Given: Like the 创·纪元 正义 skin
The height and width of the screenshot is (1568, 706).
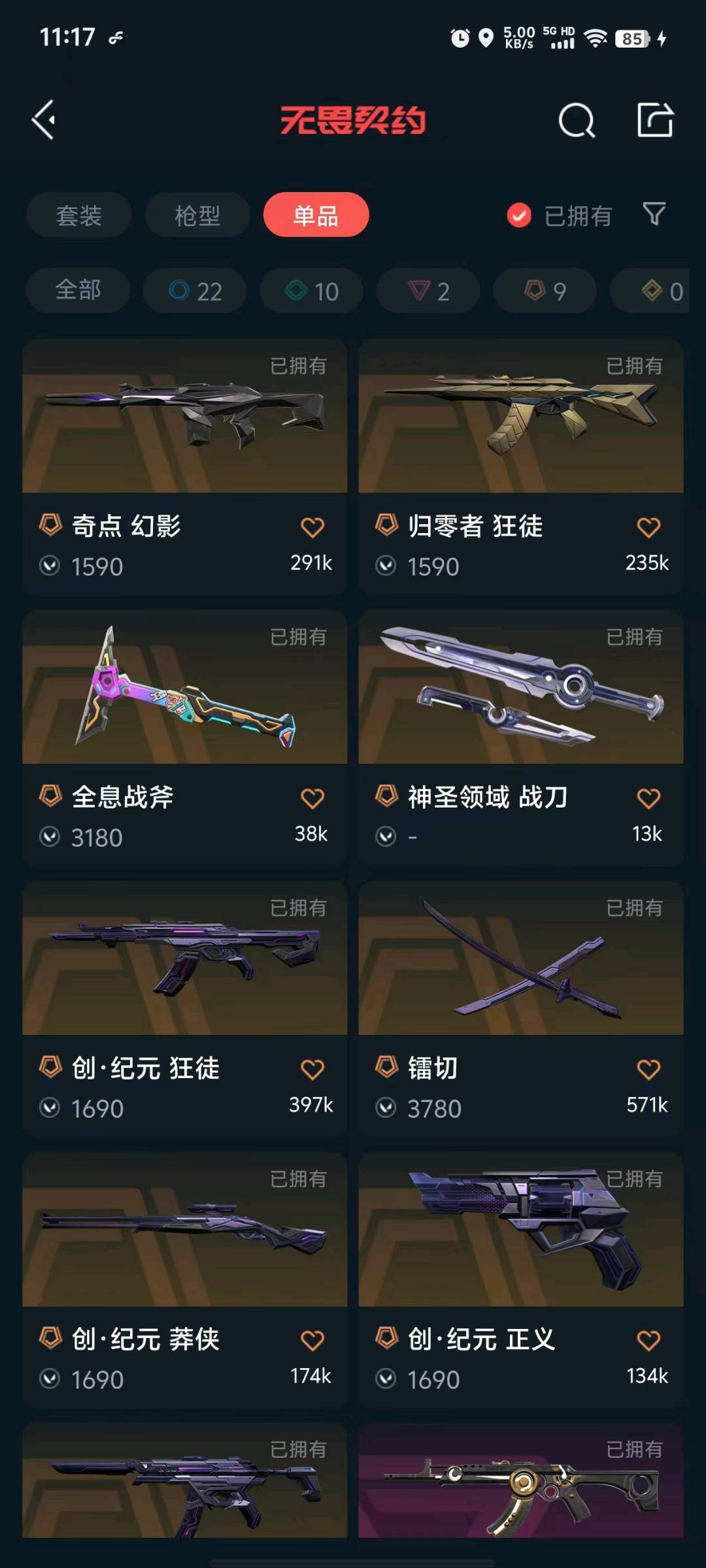Looking at the screenshot, I should pos(648,1341).
